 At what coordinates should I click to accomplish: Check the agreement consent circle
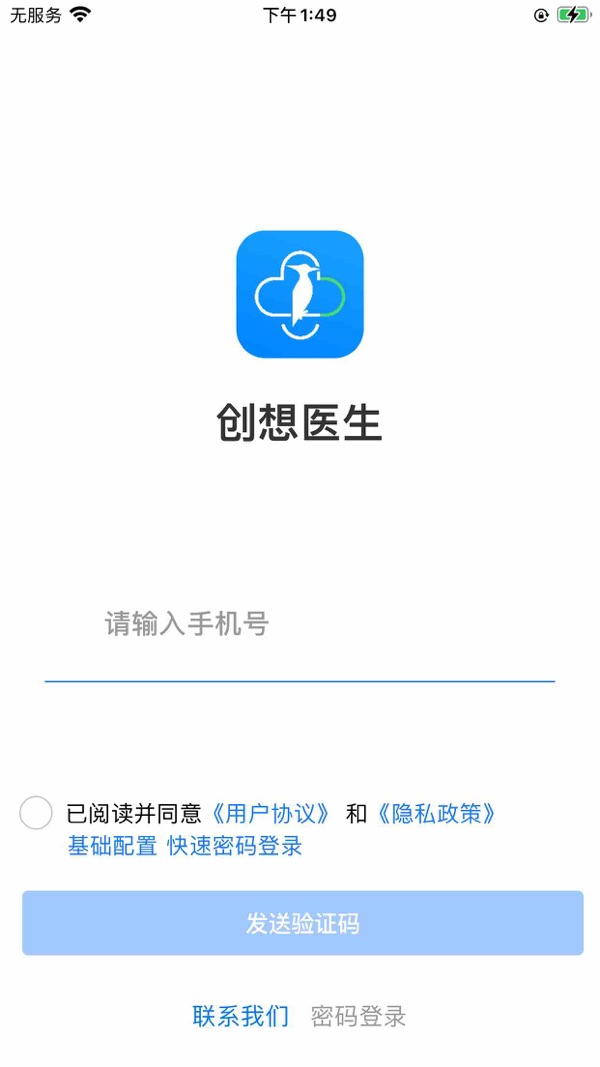pos(36,813)
